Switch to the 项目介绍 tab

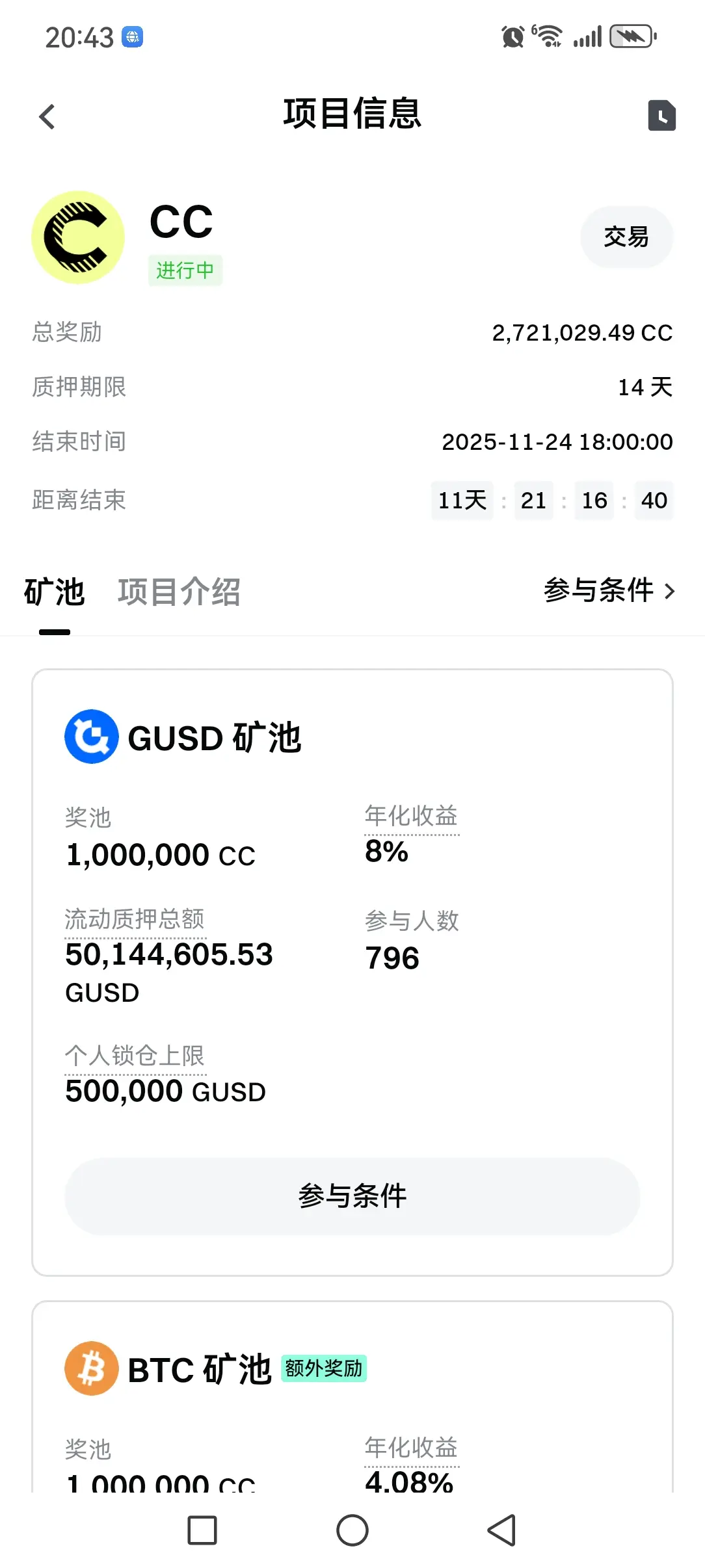coord(179,592)
